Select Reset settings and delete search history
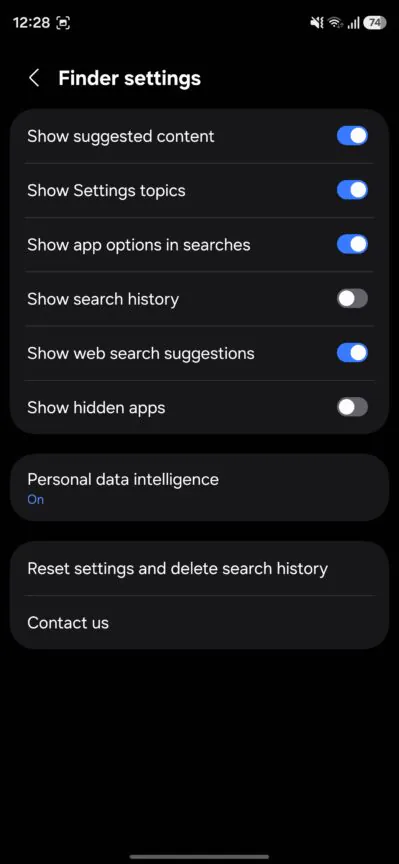399x864 pixels. point(200,568)
